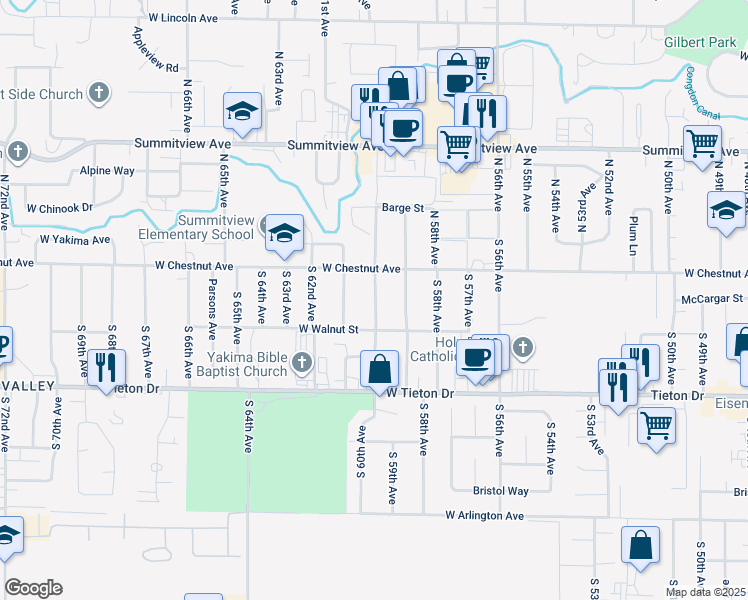Viewport: 748px width, 600px height.
Task: Tap the fork and knife marker above N 56th Ave
Action: (x=487, y=114)
